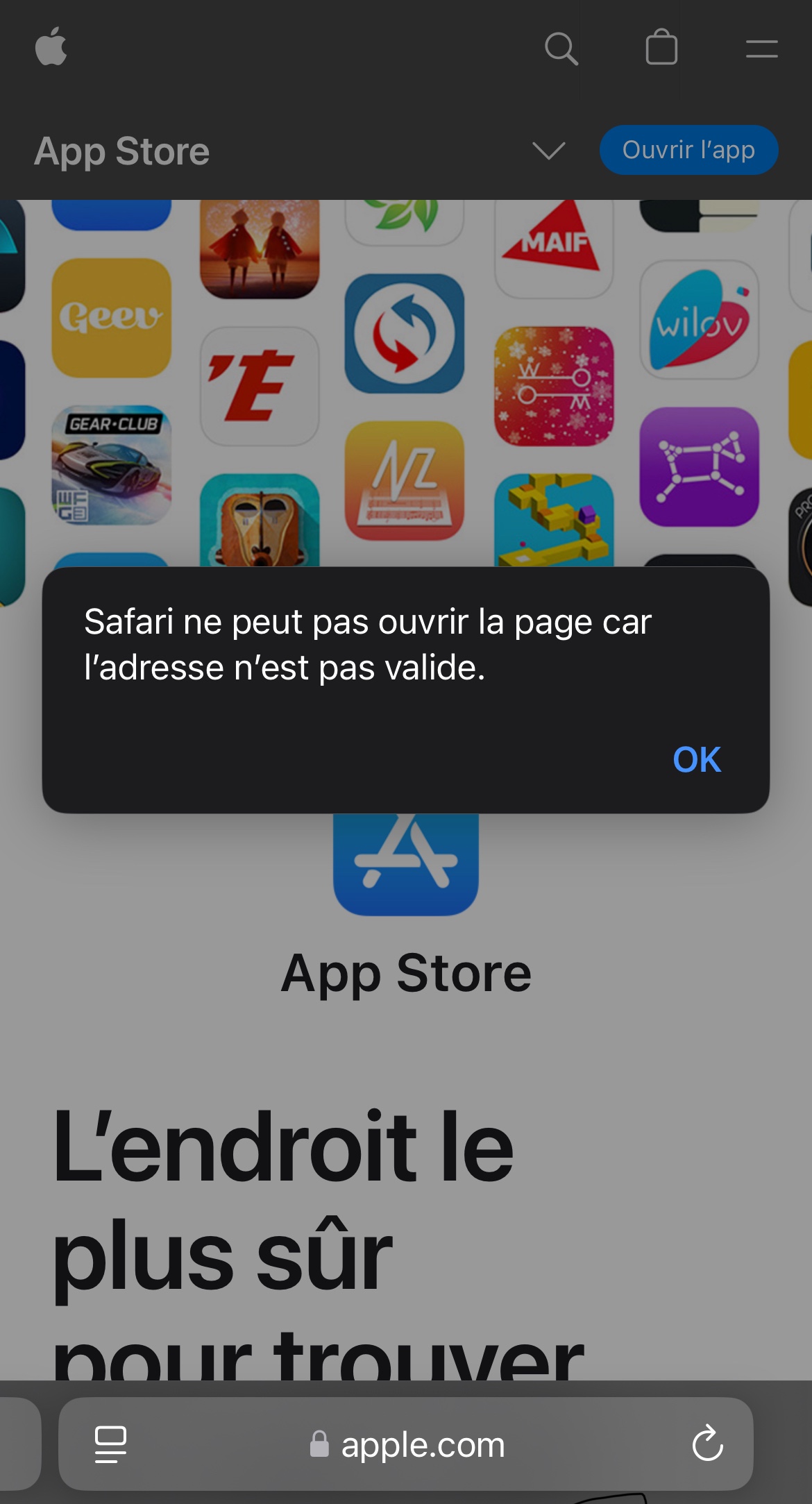Reload the page in Safari
Image resolution: width=812 pixels, height=1504 pixels.
(708, 1443)
